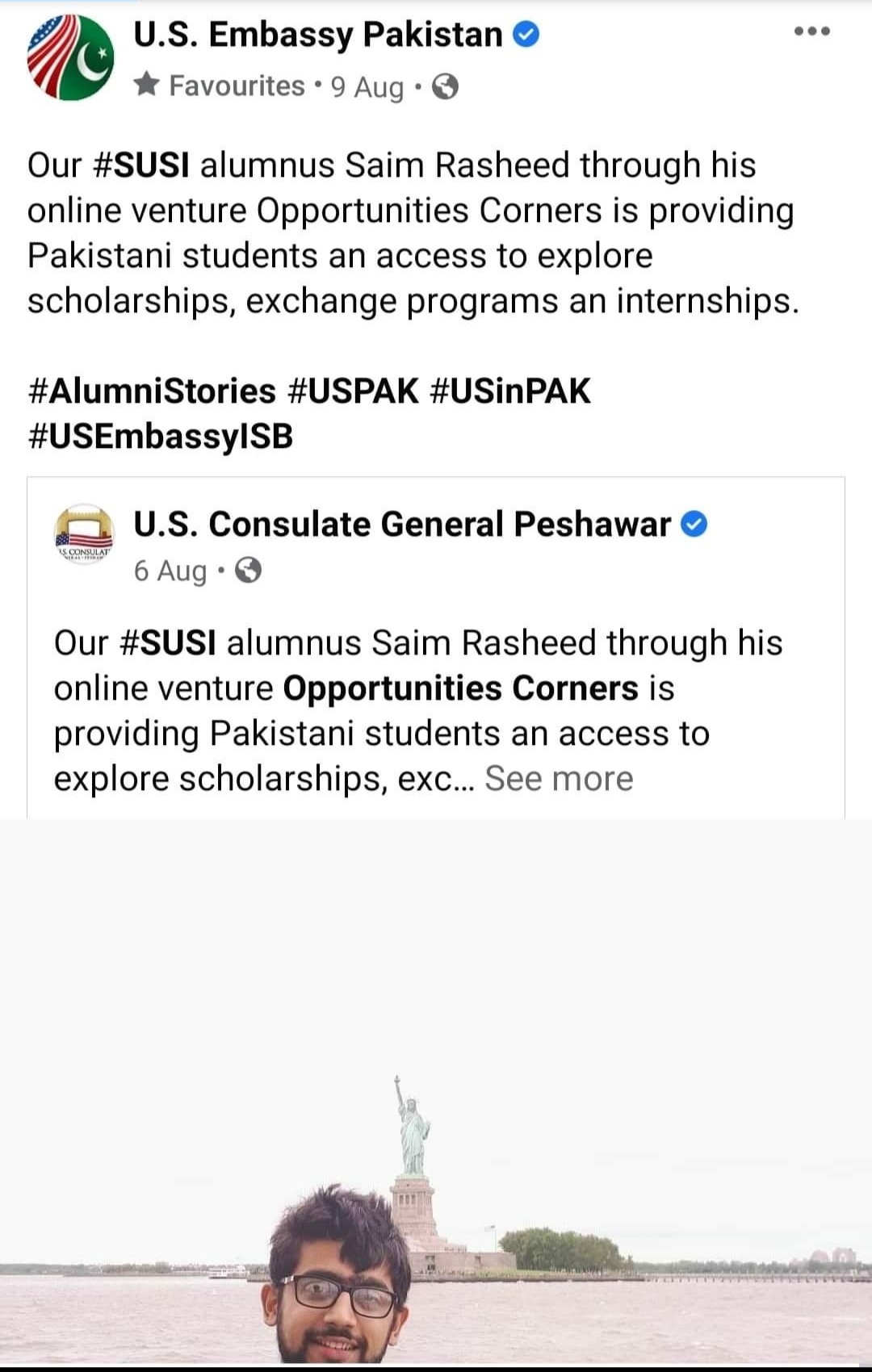Open U.S. Embassy Pakistan profile picture
This screenshot has height=1372, width=872.
[x=70, y=57]
